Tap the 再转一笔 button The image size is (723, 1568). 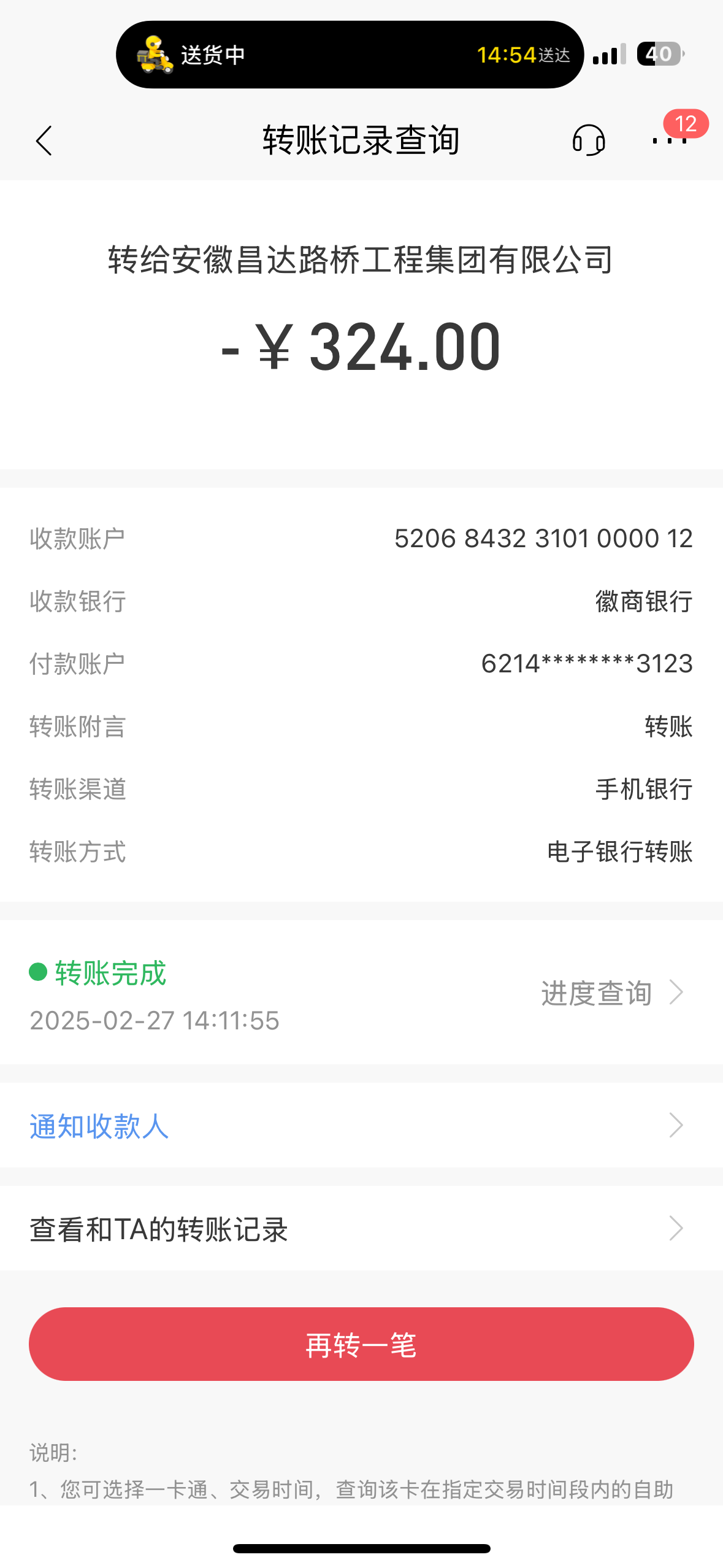click(x=361, y=1344)
